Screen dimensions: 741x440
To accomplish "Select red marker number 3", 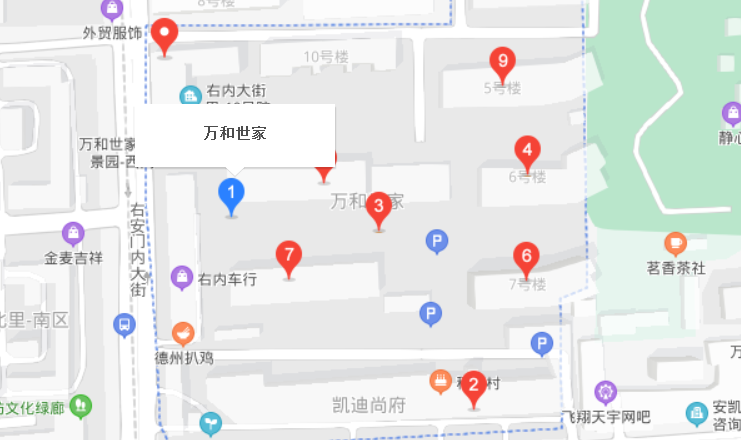I will click(x=378, y=209).
